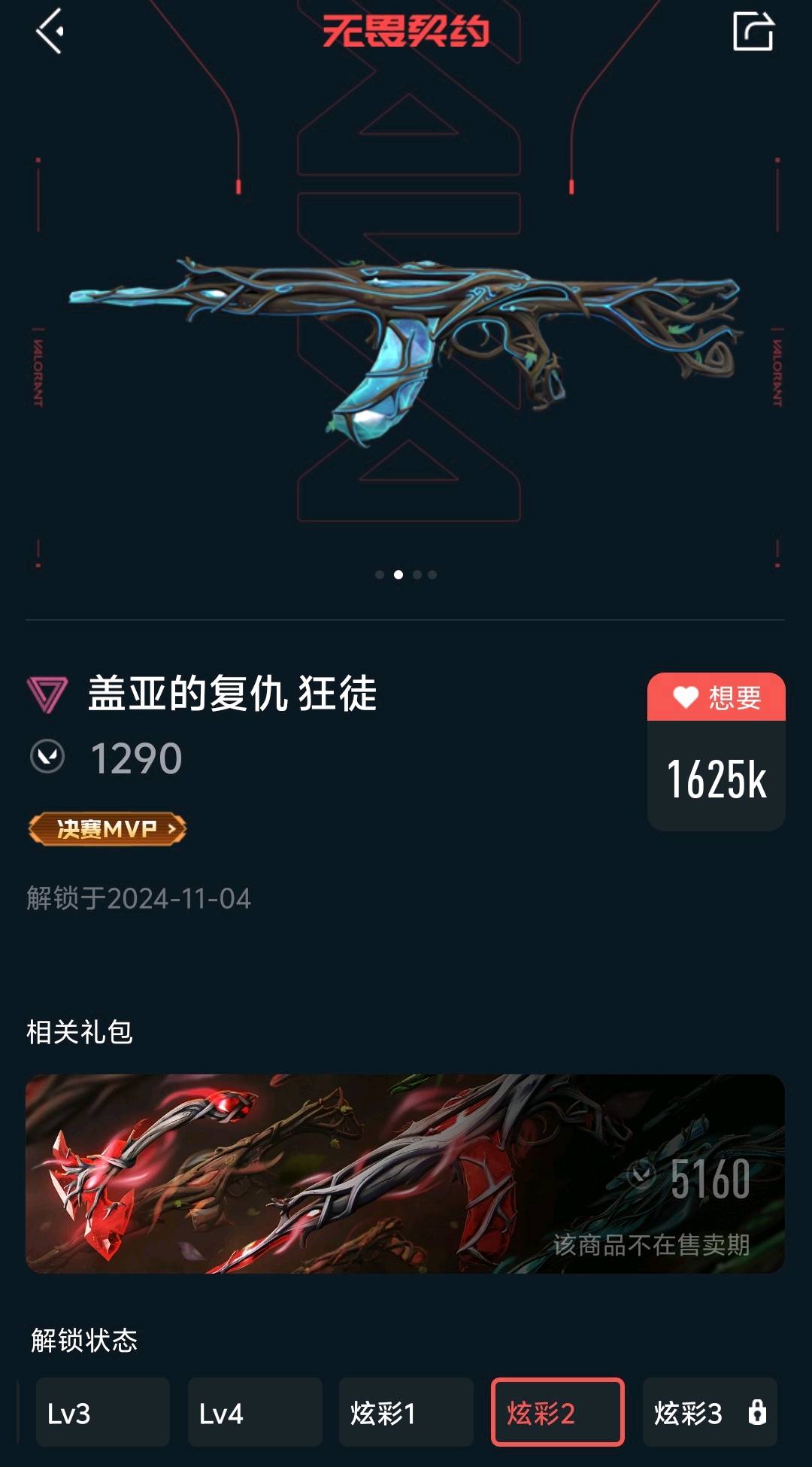Open the related bundle card priced 5160

405,1174
